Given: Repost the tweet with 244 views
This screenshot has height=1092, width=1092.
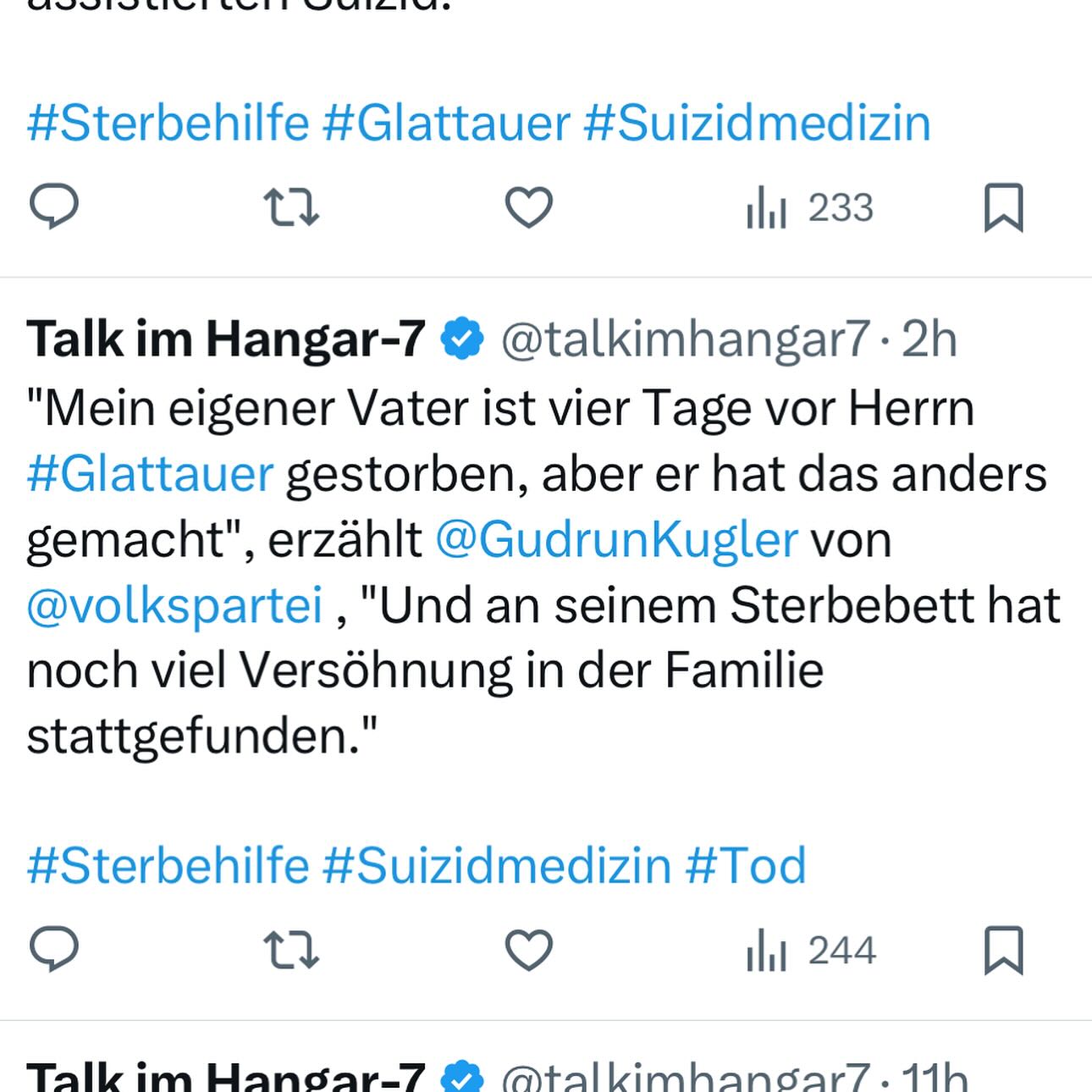Looking at the screenshot, I should (x=290, y=950).
